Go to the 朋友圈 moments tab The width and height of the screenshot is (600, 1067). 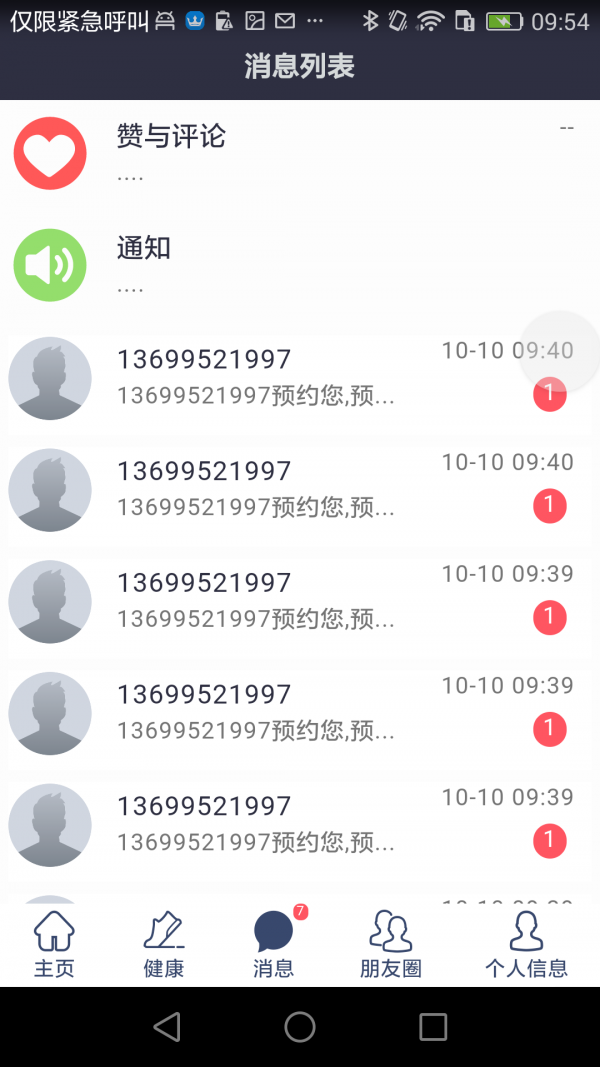390,944
